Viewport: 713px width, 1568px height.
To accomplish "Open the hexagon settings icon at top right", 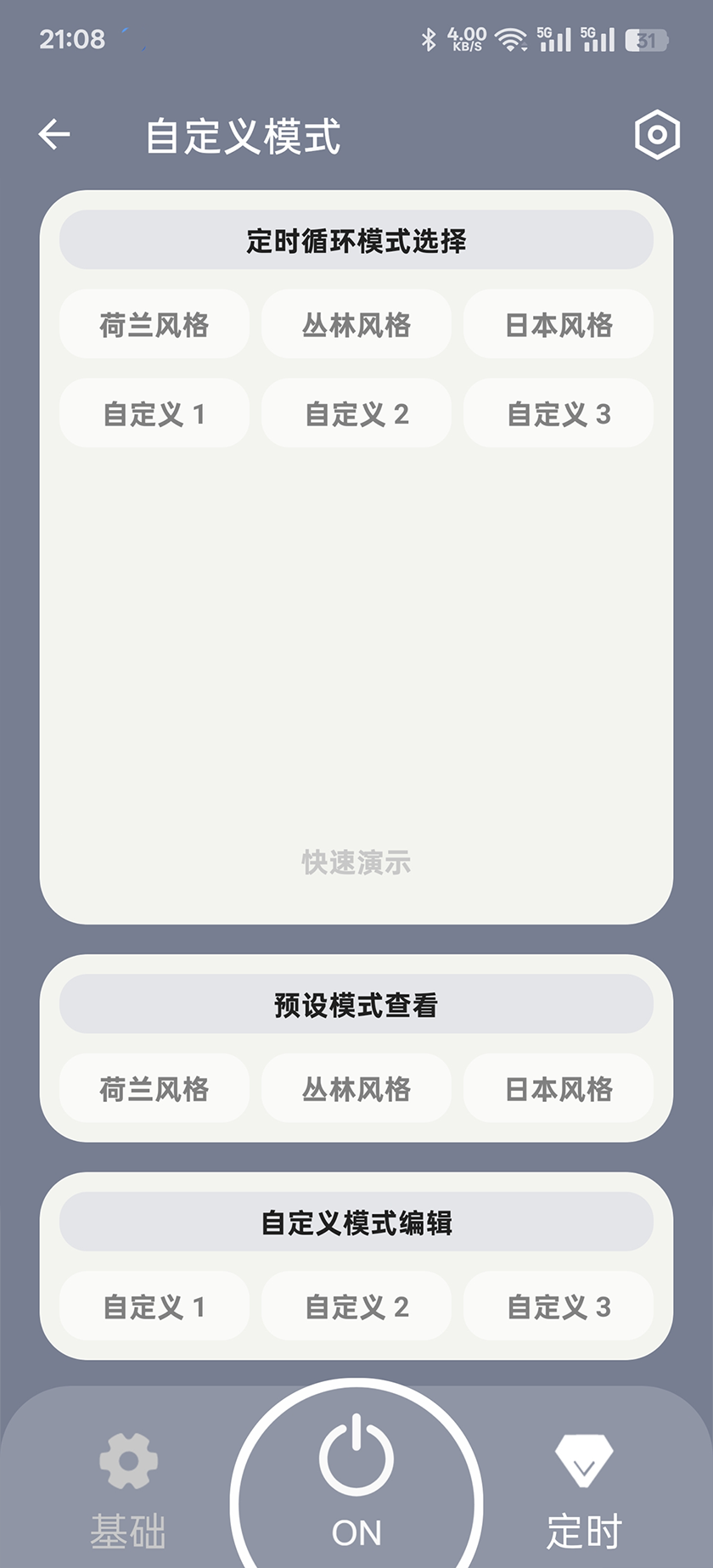I will pos(659,134).
